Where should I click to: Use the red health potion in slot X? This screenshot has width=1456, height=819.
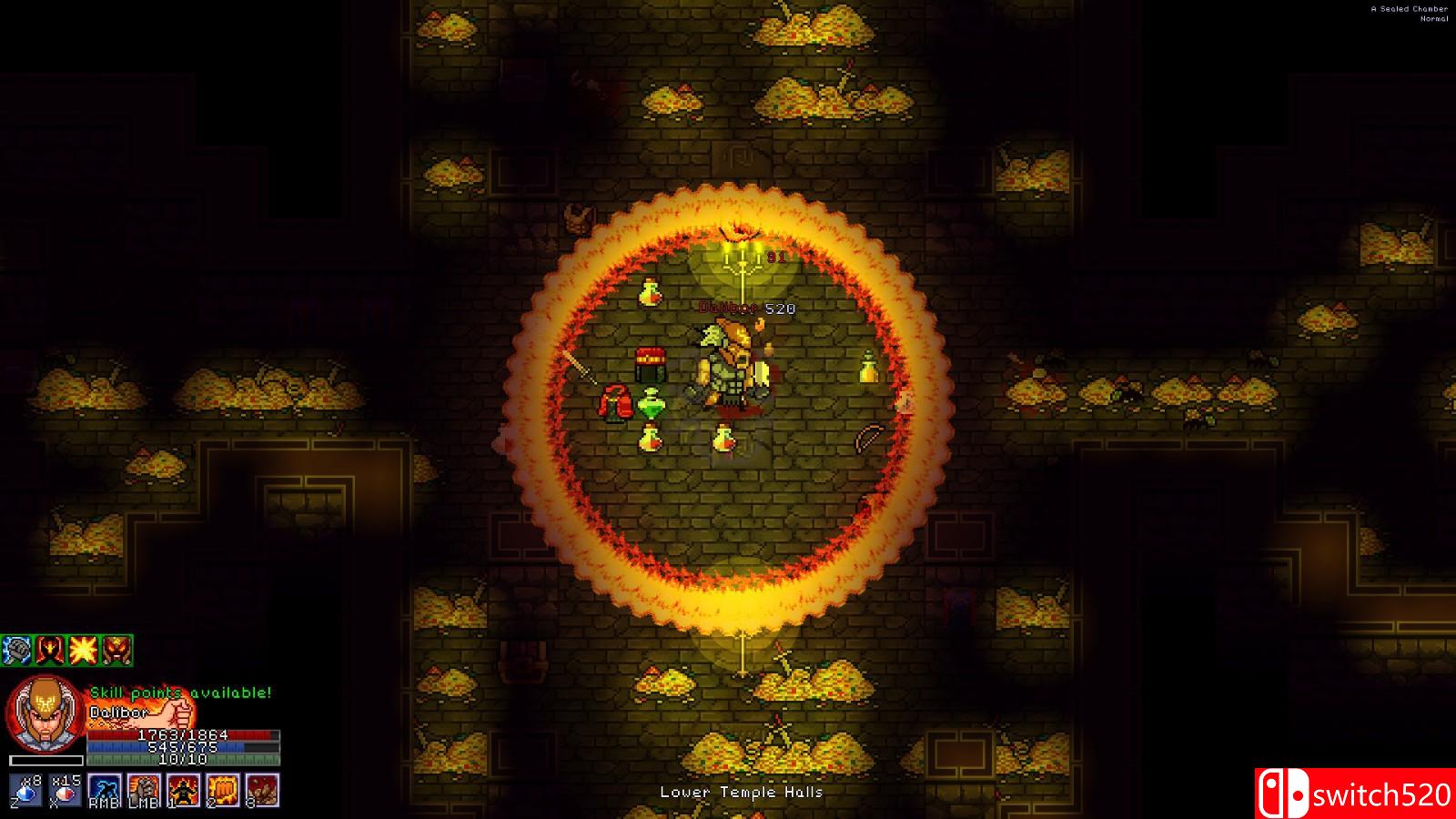pos(65,790)
